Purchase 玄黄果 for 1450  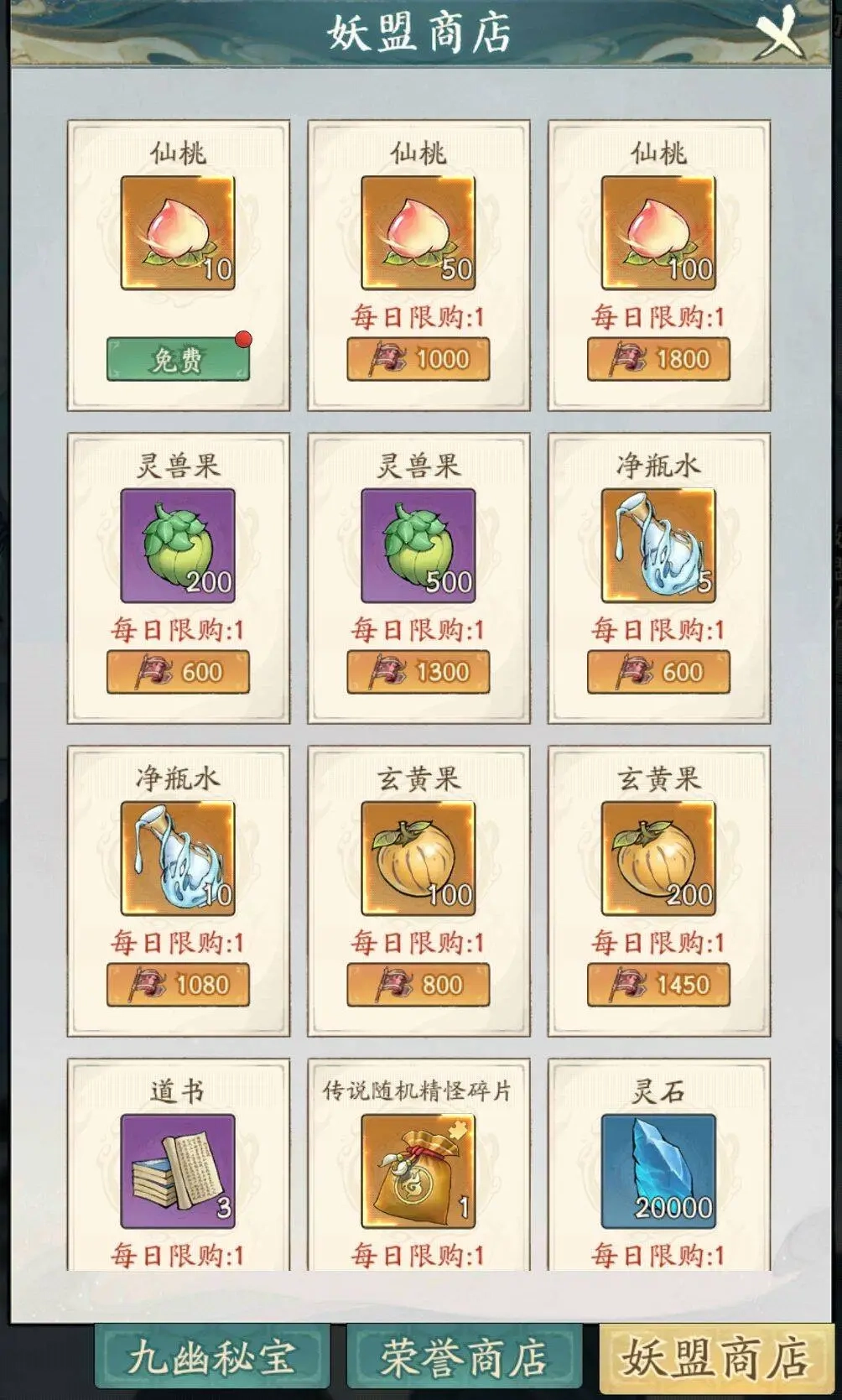pos(658,985)
